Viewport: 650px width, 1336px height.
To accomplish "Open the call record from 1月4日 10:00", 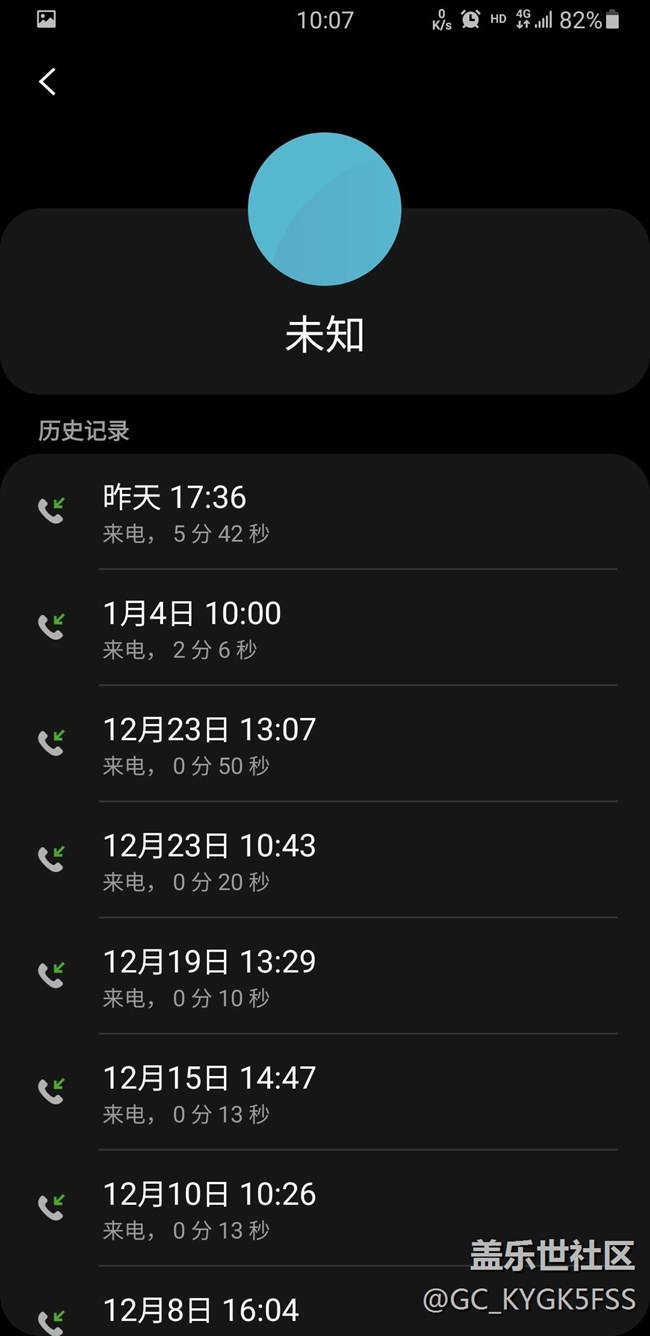I will [x=325, y=628].
